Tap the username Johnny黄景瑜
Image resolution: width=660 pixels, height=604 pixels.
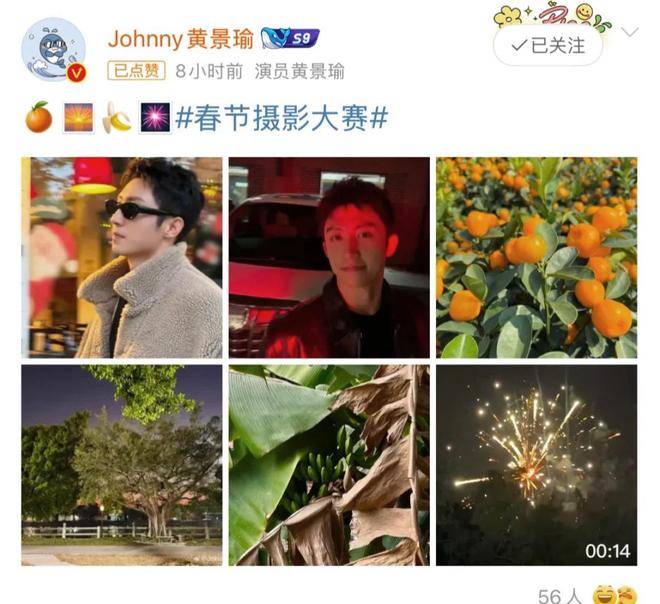pos(179,39)
